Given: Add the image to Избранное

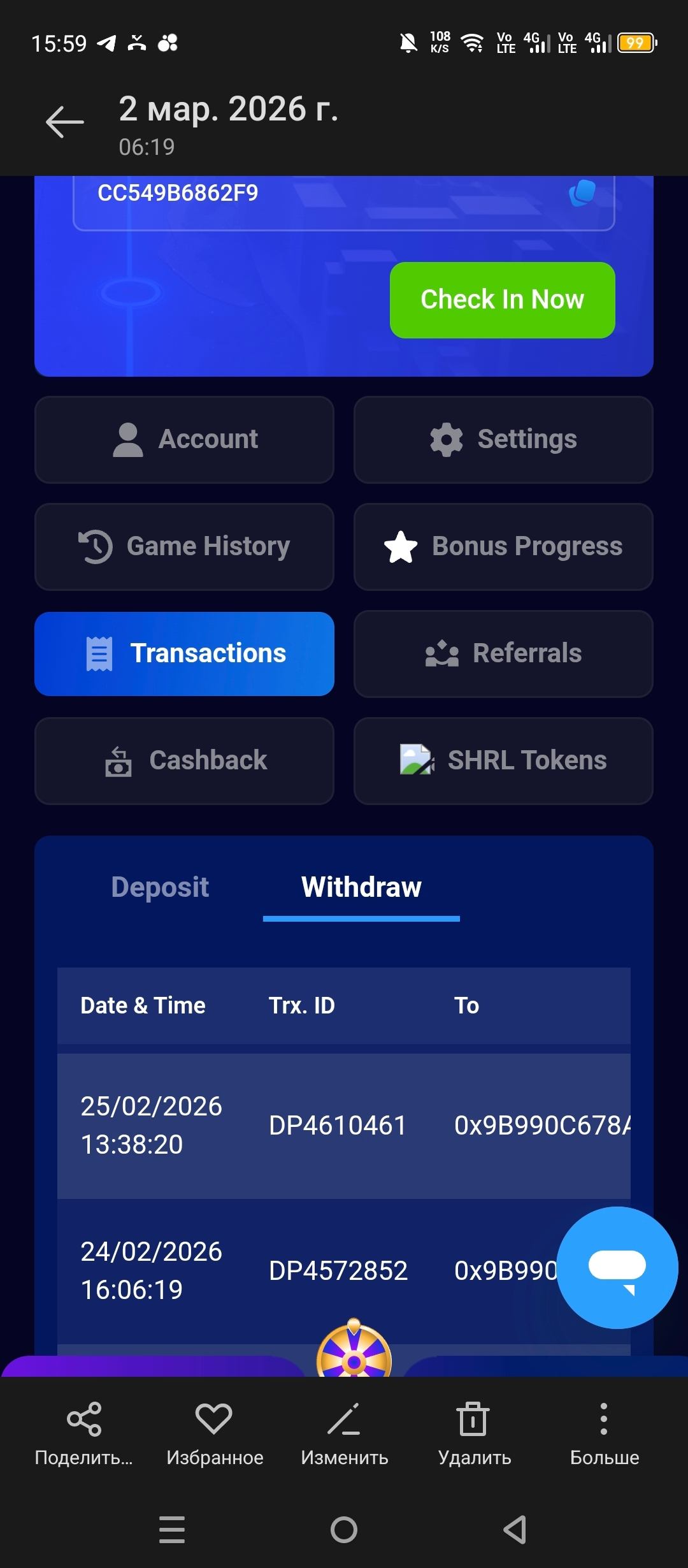Looking at the screenshot, I should pos(214,1431).
